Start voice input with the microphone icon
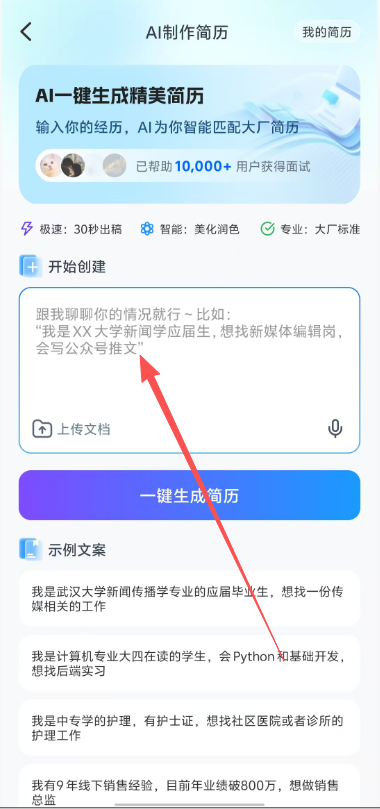The height and width of the screenshot is (809, 380). click(335, 428)
